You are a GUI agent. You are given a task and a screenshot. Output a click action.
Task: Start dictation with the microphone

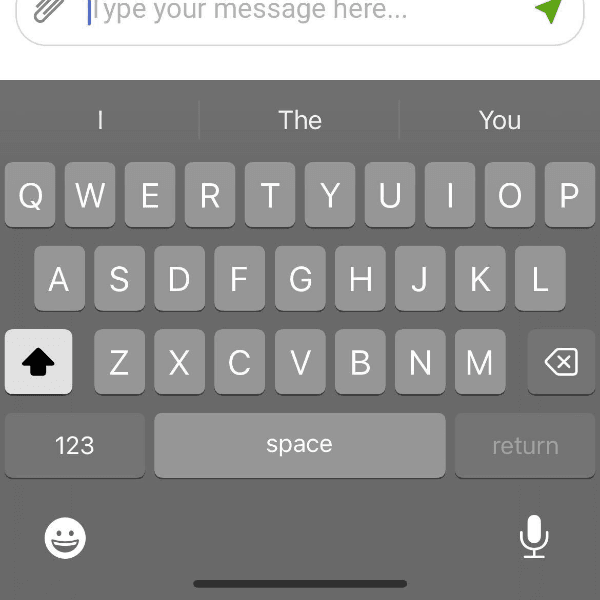(x=534, y=537)
